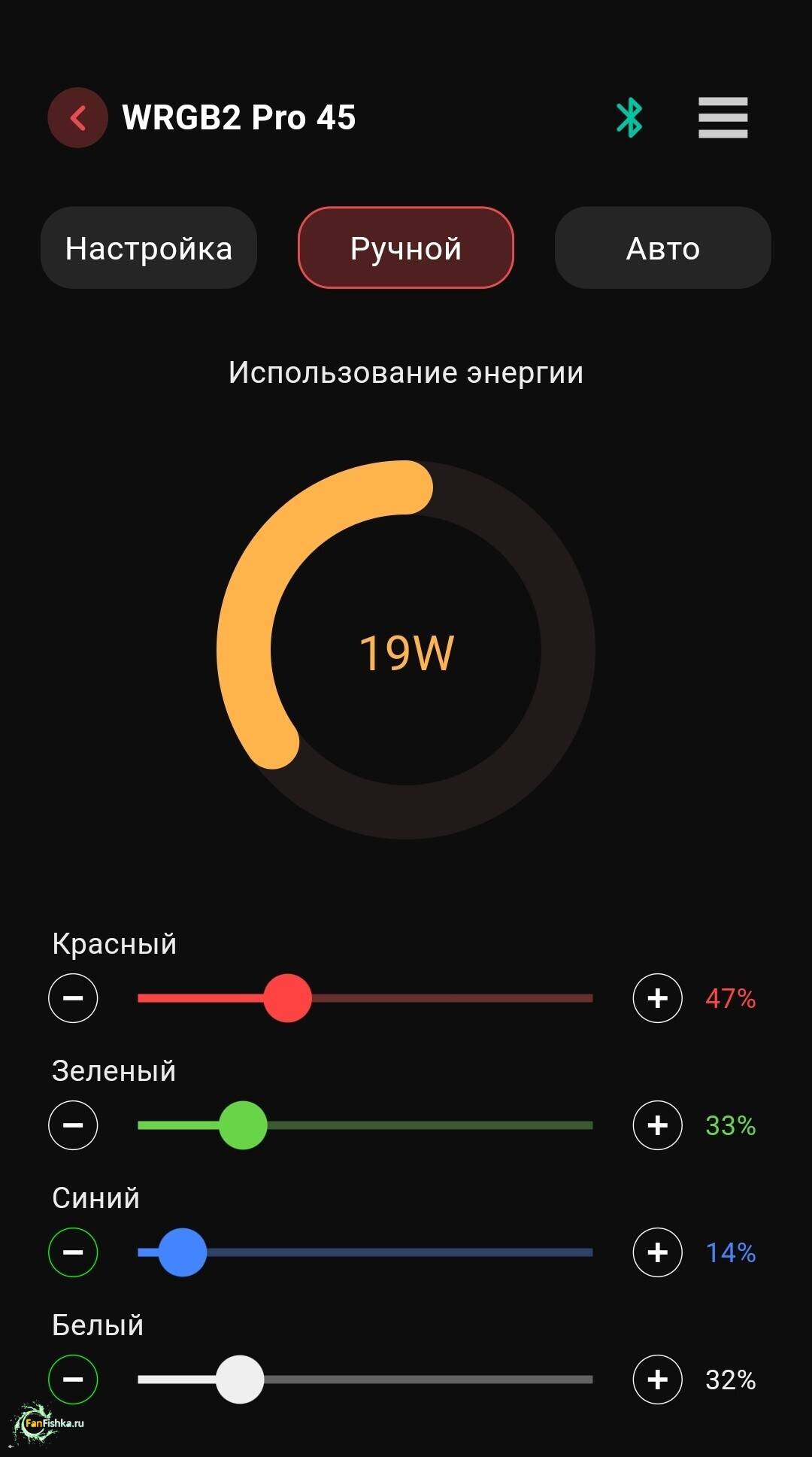Viewport: 812px width, 1457px height.
Task: Decrease Зеленый channel with minus
Action: [x=73, y=1125]
